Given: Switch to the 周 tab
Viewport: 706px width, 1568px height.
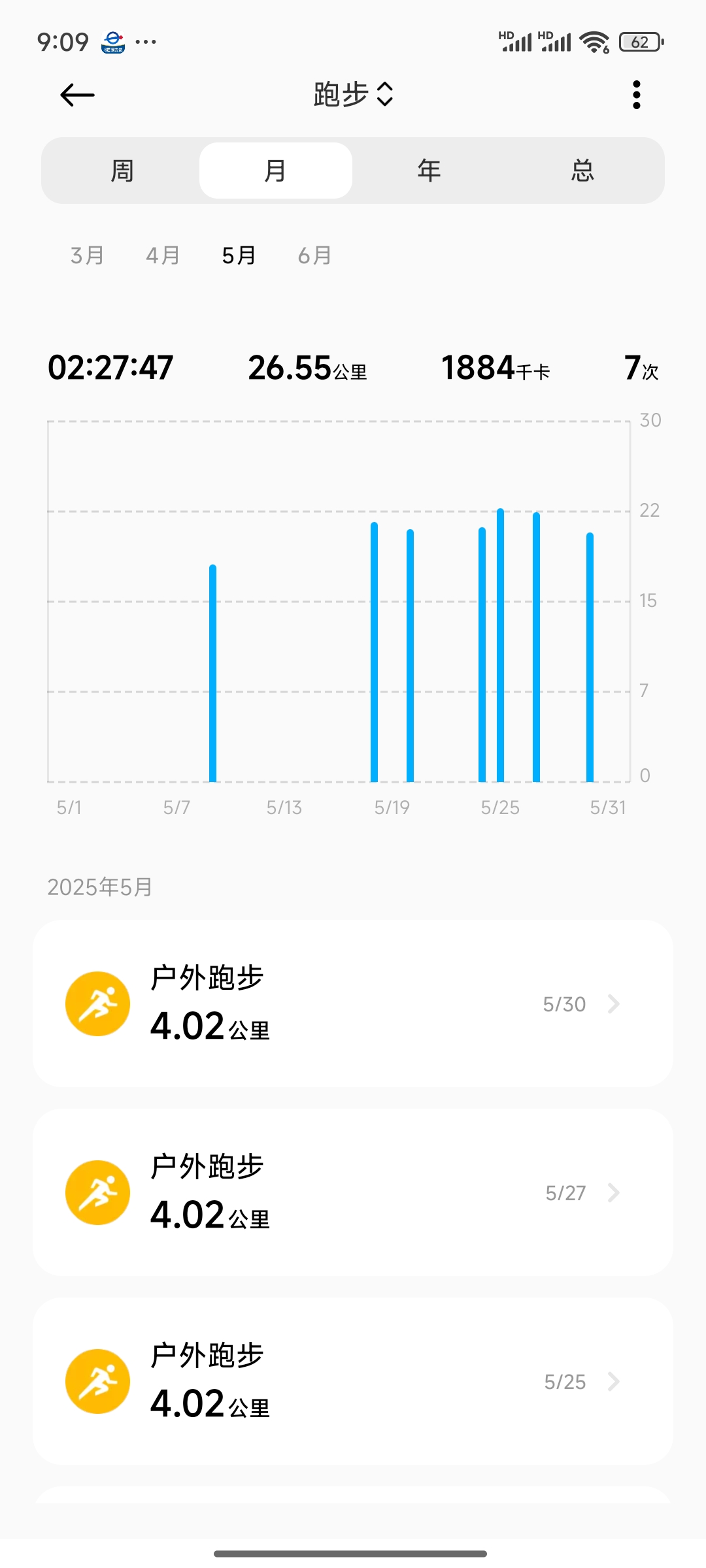Looking at the screenshot, I should pyautogui.click(x=122, y=171).
